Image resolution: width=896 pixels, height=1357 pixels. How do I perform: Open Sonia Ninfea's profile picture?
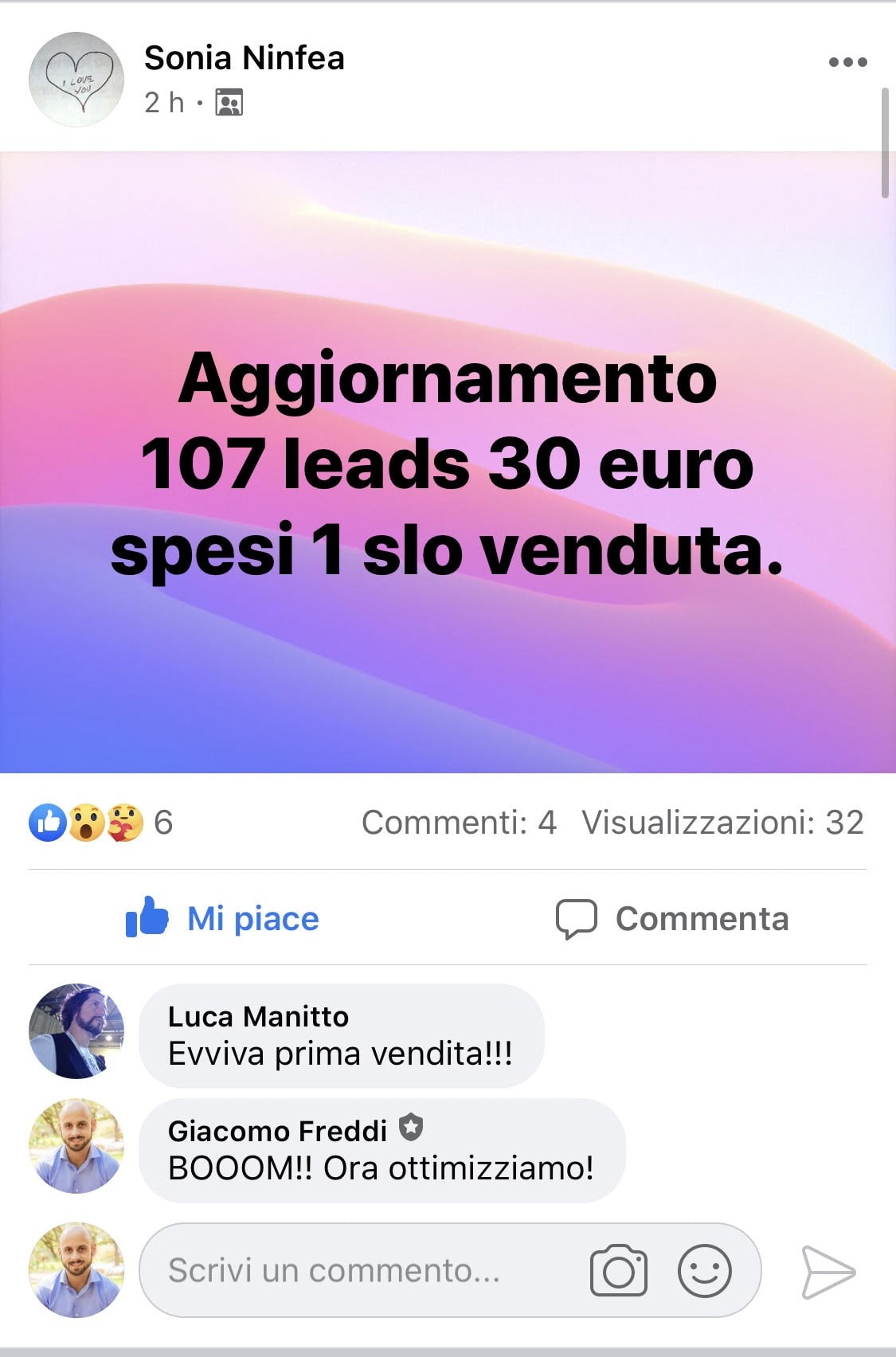(x=76, y=80)
